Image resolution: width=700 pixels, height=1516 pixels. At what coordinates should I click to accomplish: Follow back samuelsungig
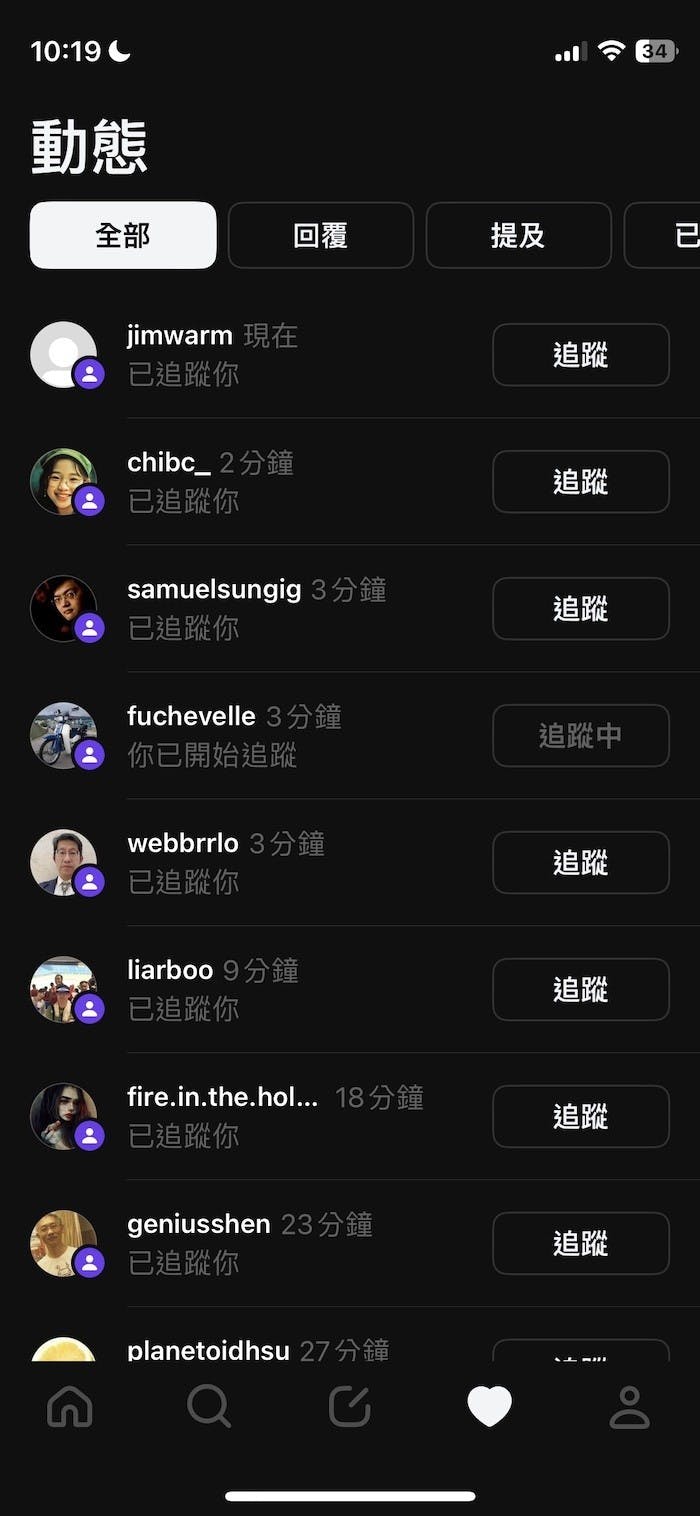pos(580,608)
